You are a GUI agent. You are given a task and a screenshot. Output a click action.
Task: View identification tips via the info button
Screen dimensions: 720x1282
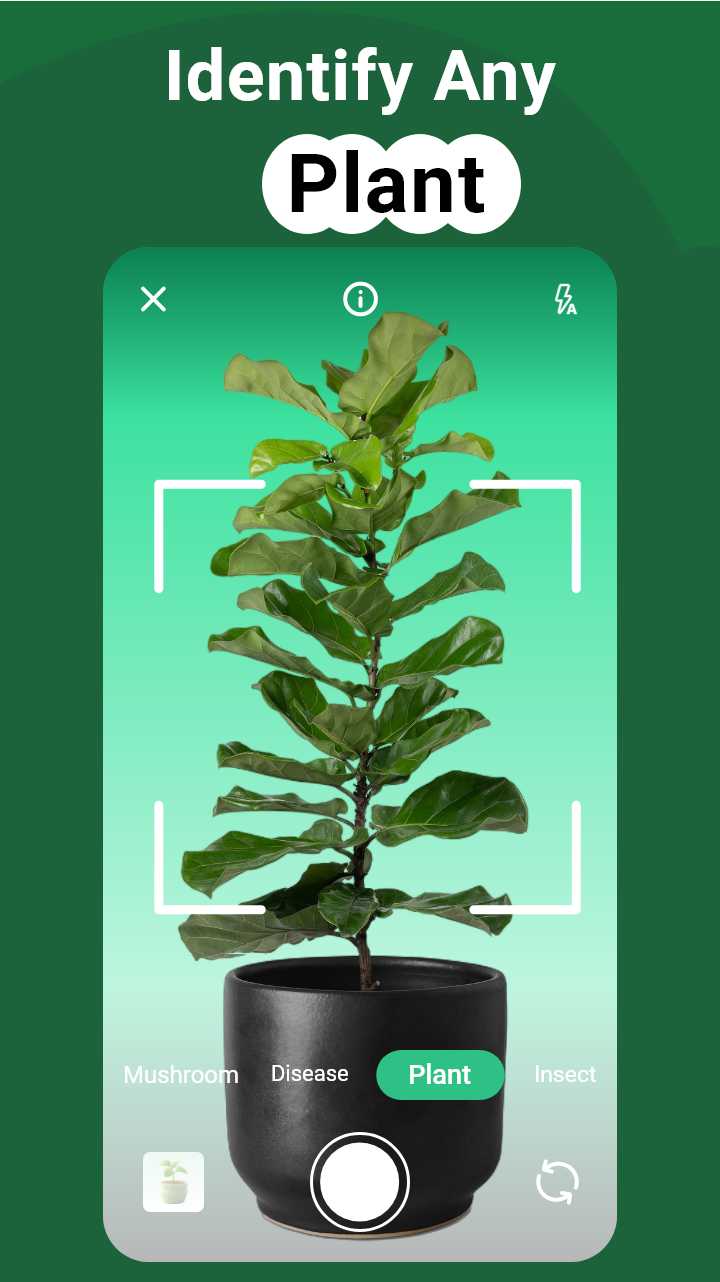360,299
